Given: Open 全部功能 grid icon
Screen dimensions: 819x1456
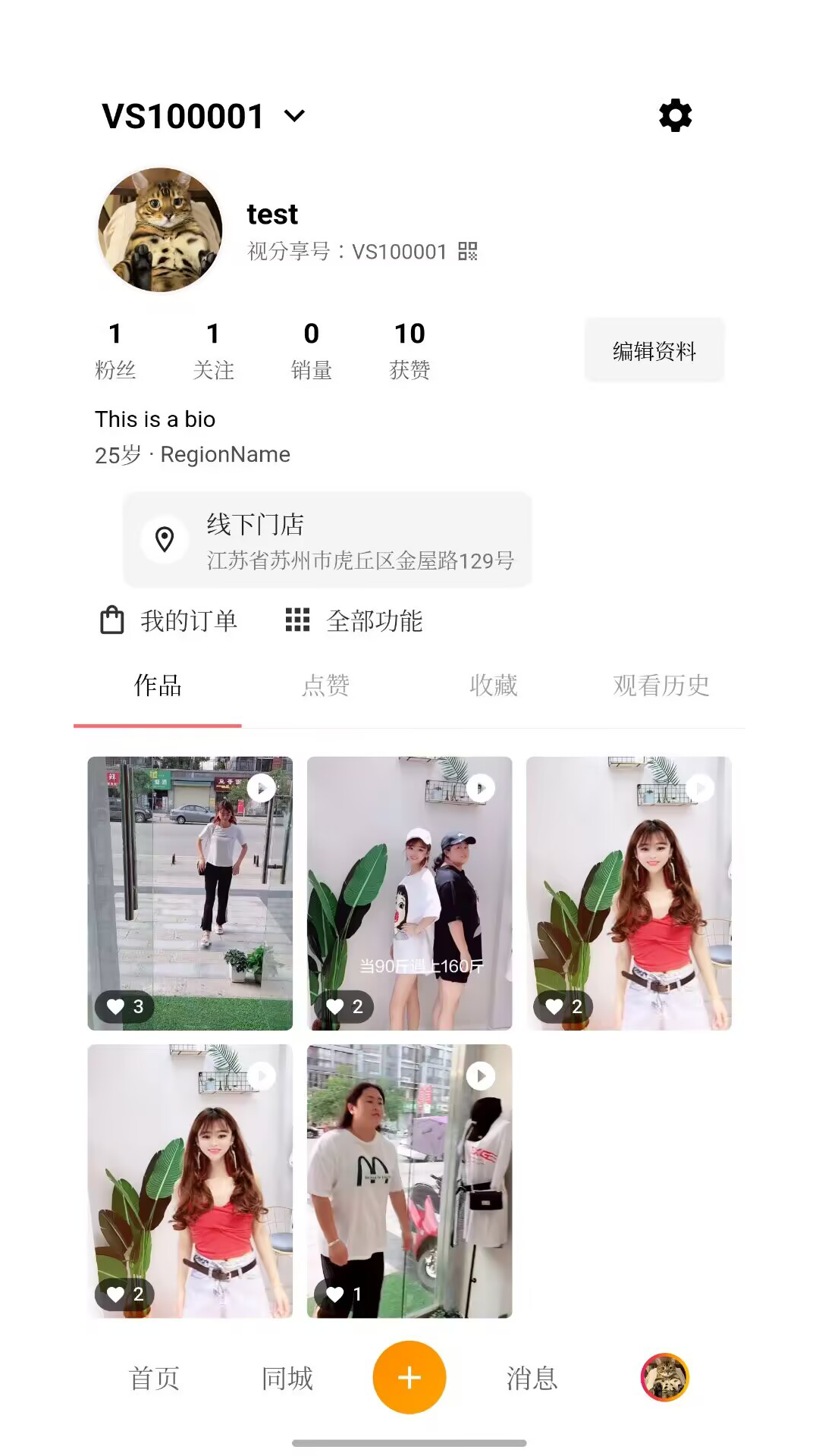Looking at the screenshot, I should point(297,620).
